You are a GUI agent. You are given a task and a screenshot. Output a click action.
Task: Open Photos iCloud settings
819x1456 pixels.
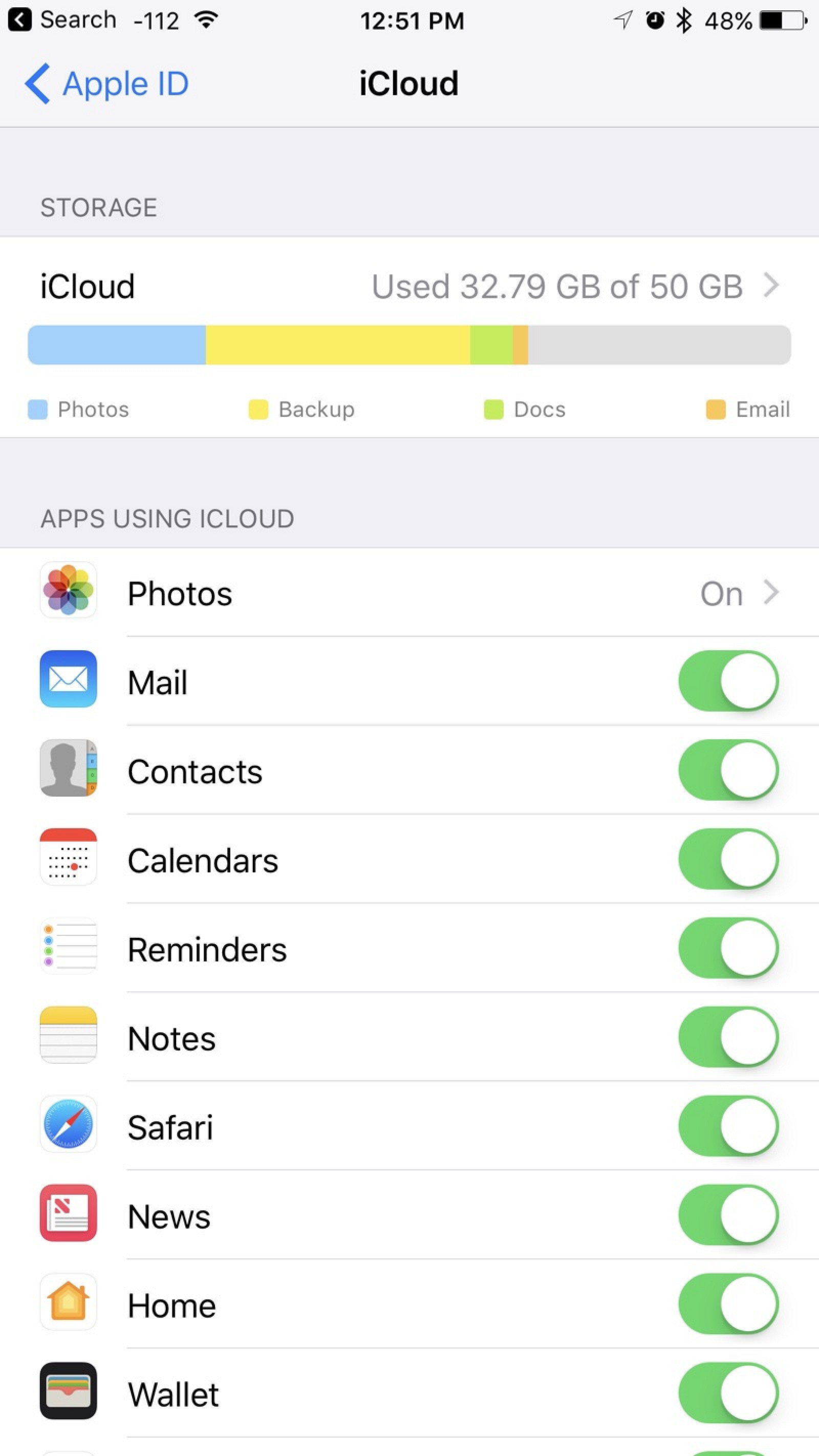click(409, 593)
